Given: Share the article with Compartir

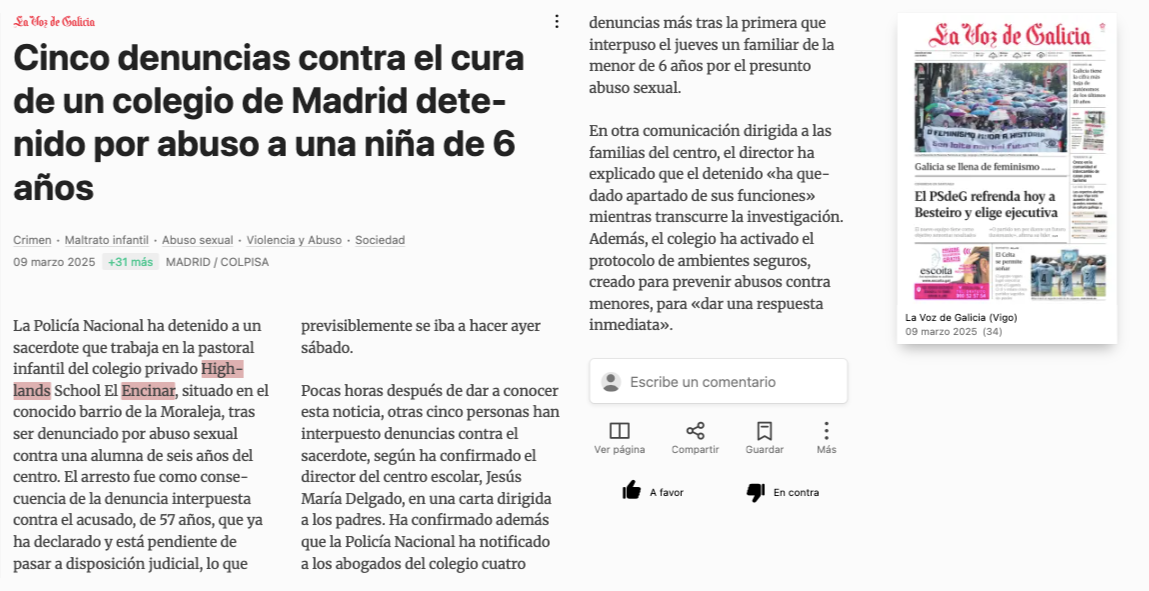Looking at the screenshot, I should (695, 438).
